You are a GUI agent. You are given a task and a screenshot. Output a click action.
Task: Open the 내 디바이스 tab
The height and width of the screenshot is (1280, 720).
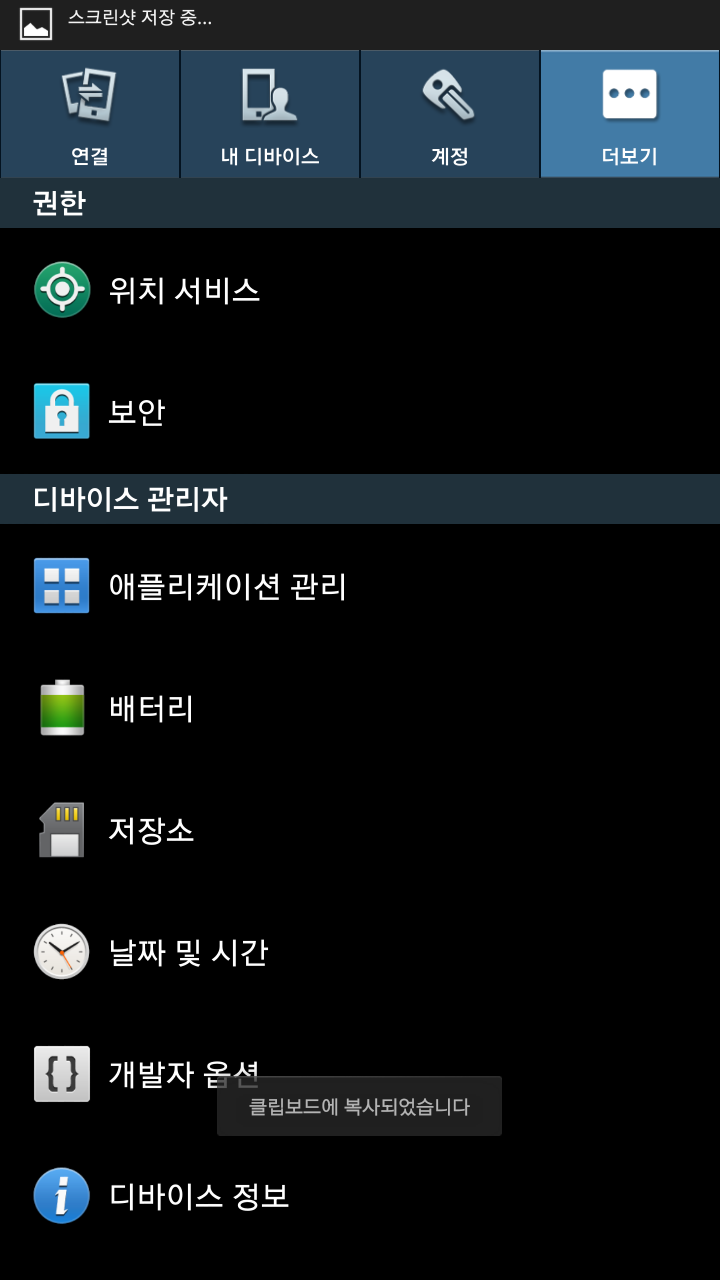[270, 114]
